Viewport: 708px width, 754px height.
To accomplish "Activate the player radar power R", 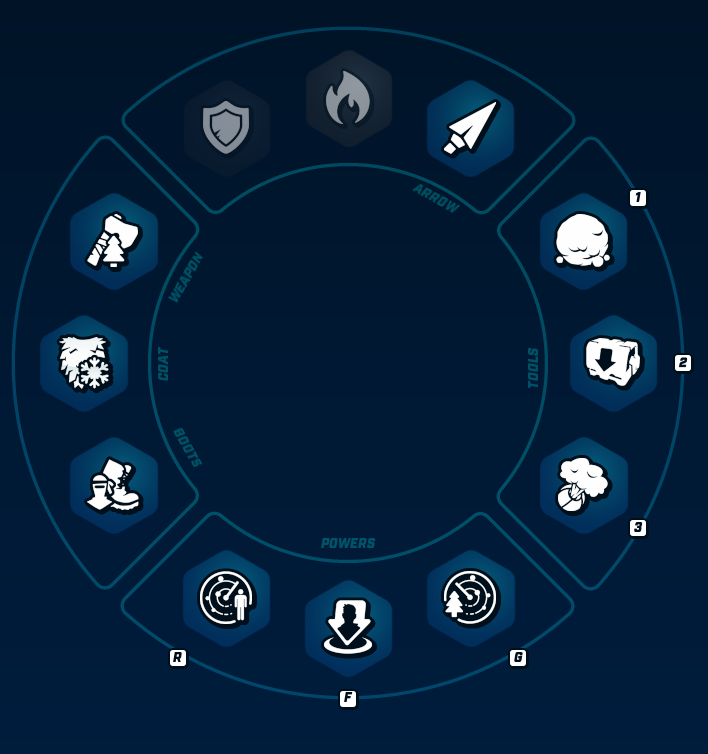I will point(227,598).
